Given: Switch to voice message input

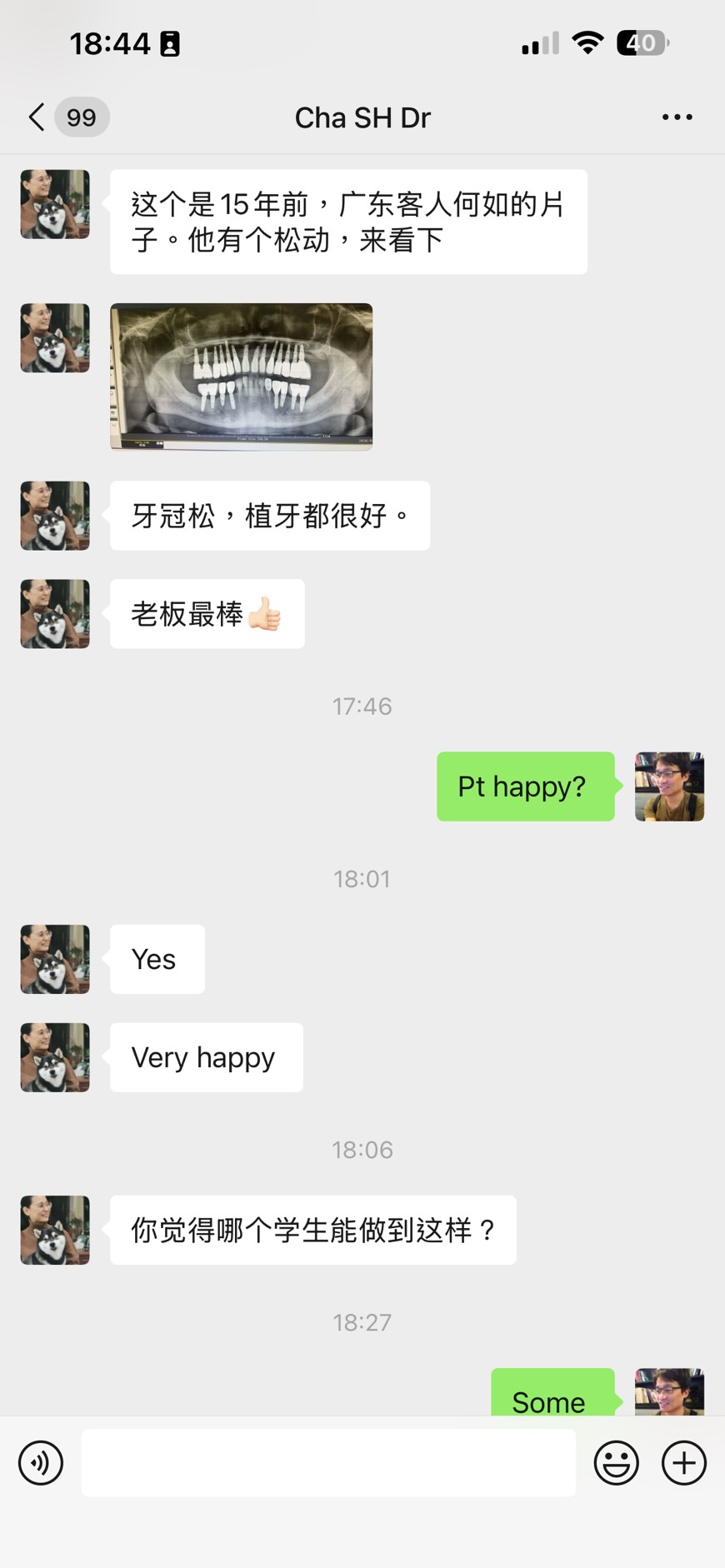Looking at the screenshot, I should (41, 1462).
